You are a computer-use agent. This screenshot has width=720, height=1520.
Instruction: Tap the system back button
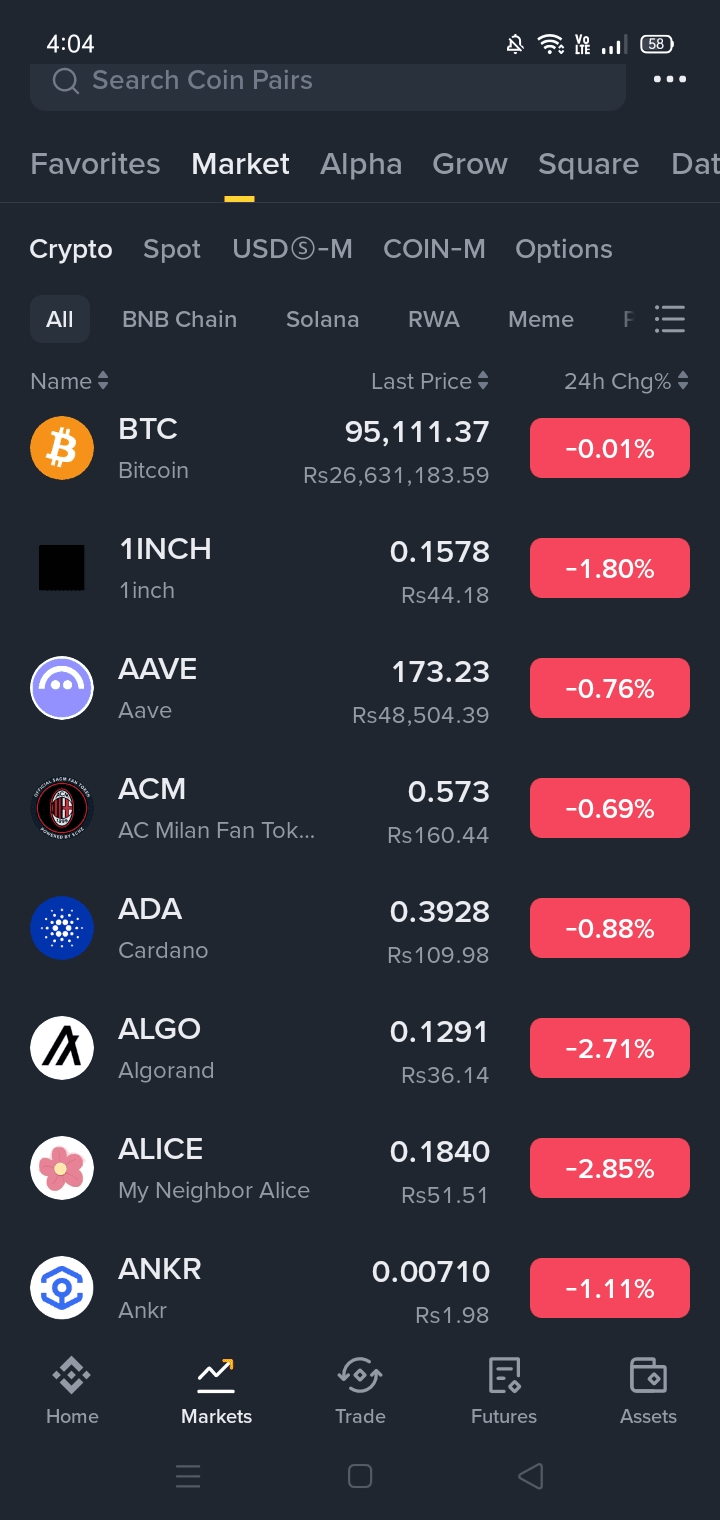click(531, 1476)
